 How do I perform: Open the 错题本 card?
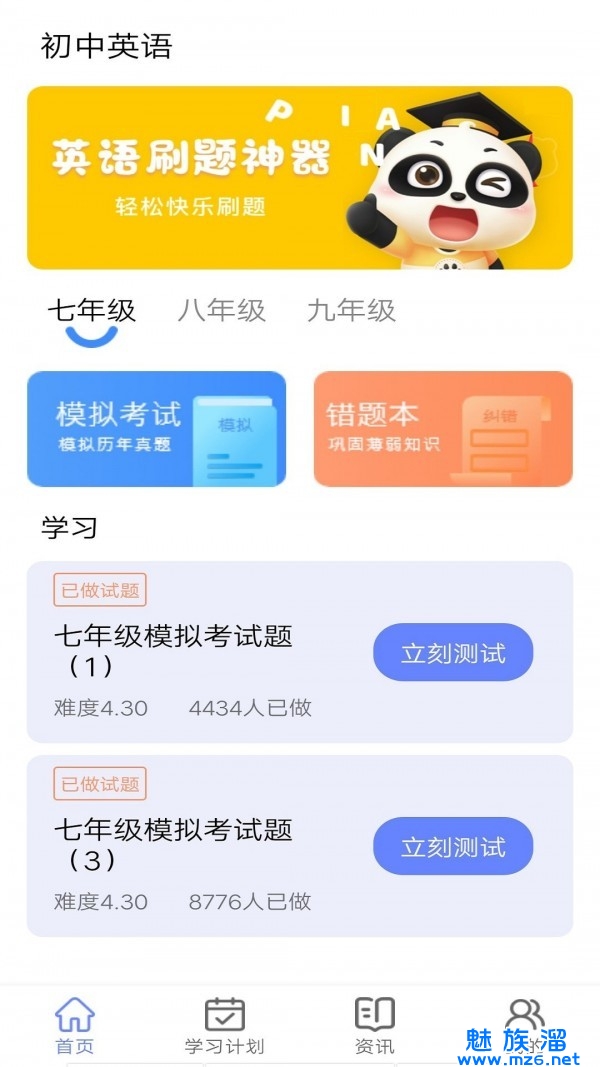tap(443, 429)
